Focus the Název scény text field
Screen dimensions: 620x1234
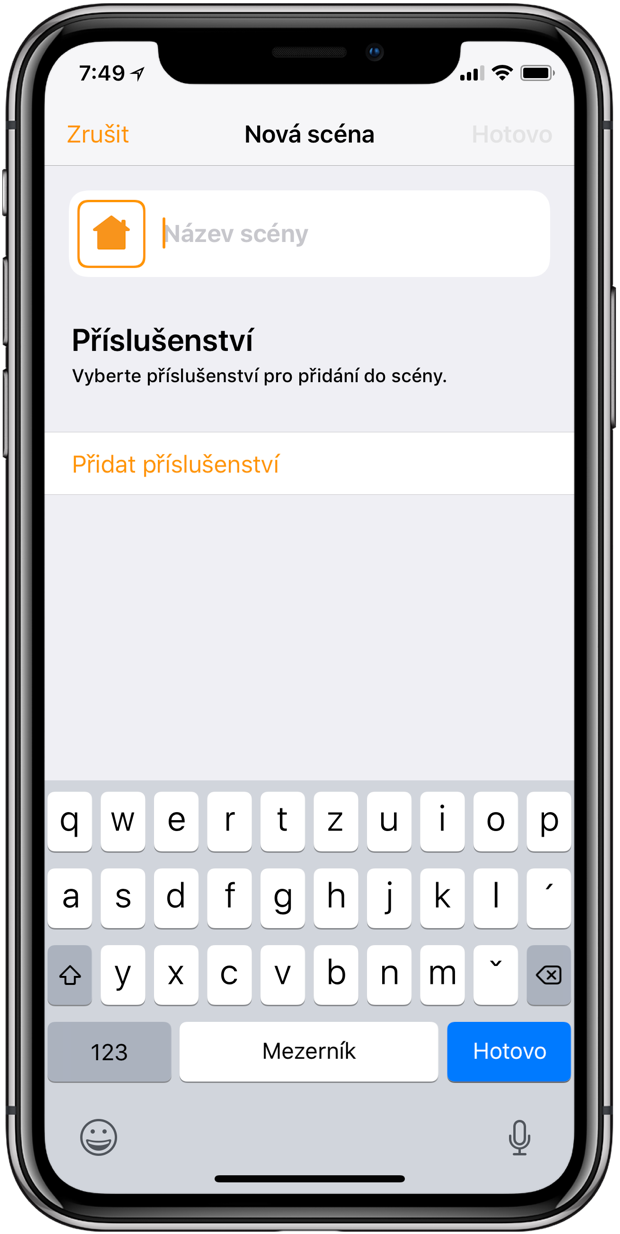(x=350, y=234)
